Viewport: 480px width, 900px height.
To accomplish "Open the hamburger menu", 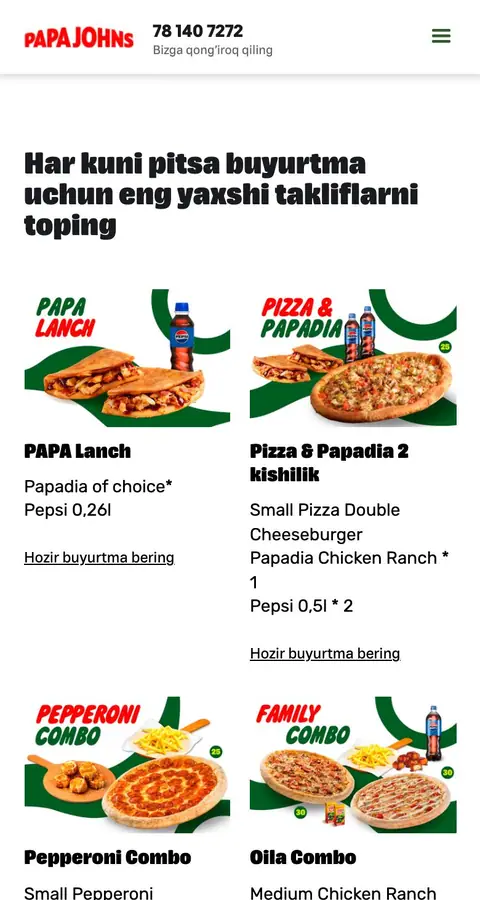I will click(441, 36).
